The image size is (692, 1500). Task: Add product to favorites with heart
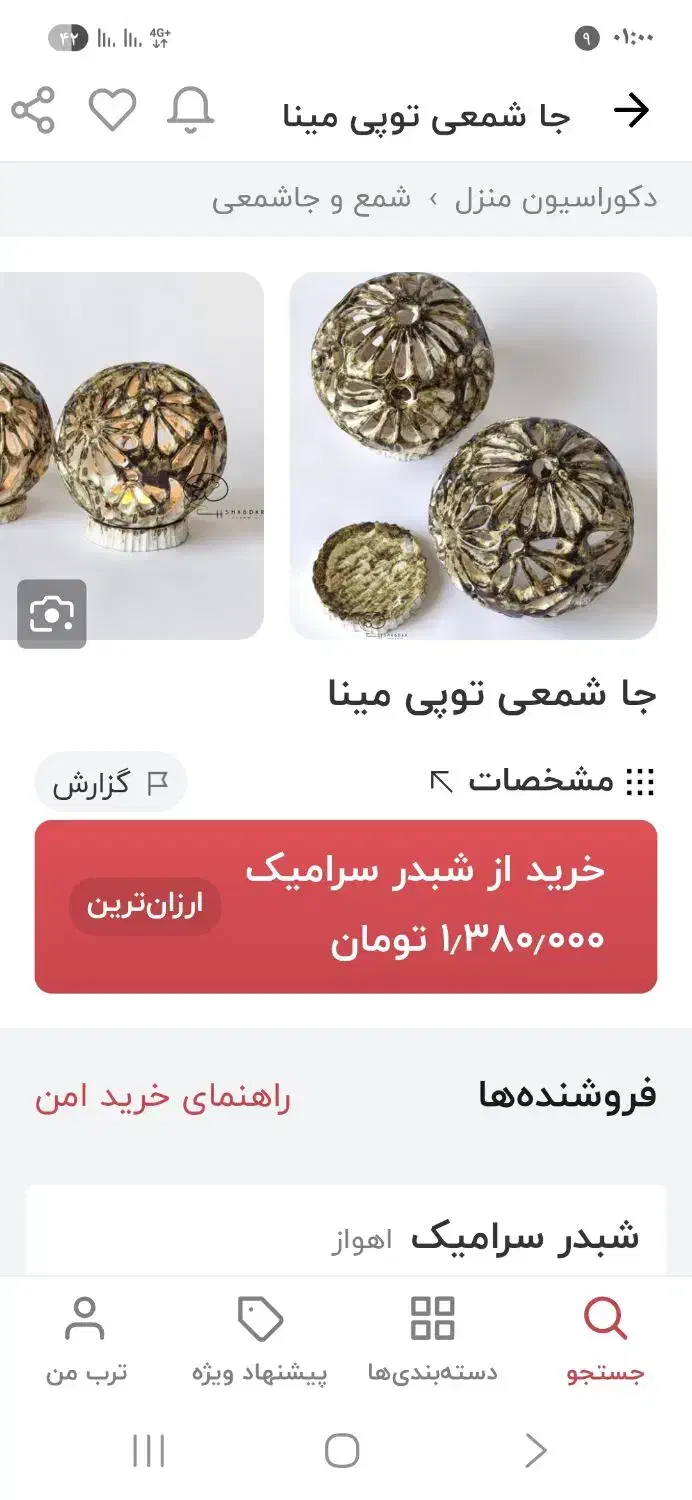[112, 110]
